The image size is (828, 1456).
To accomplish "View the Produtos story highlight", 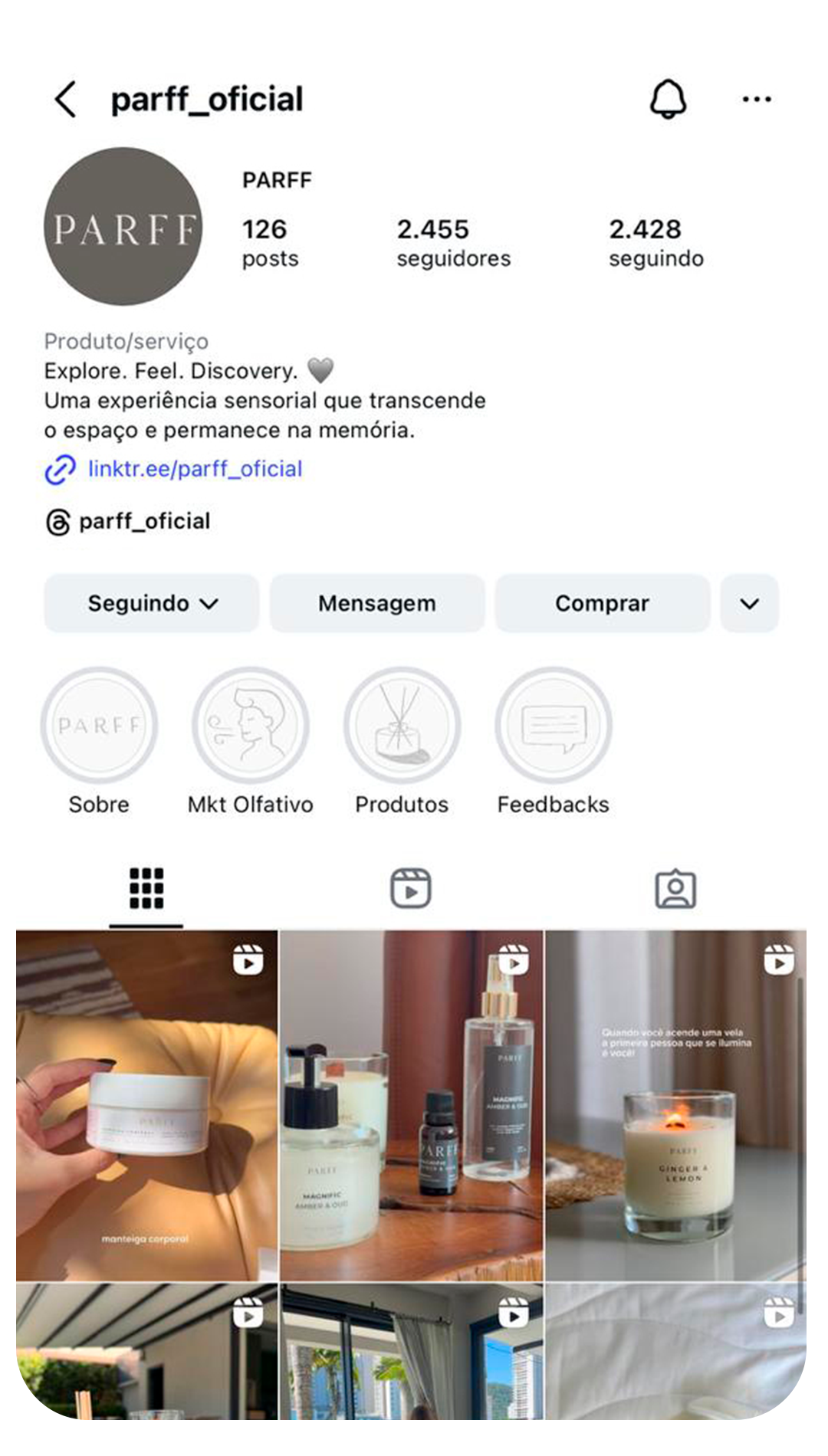I will click(402, 725).
